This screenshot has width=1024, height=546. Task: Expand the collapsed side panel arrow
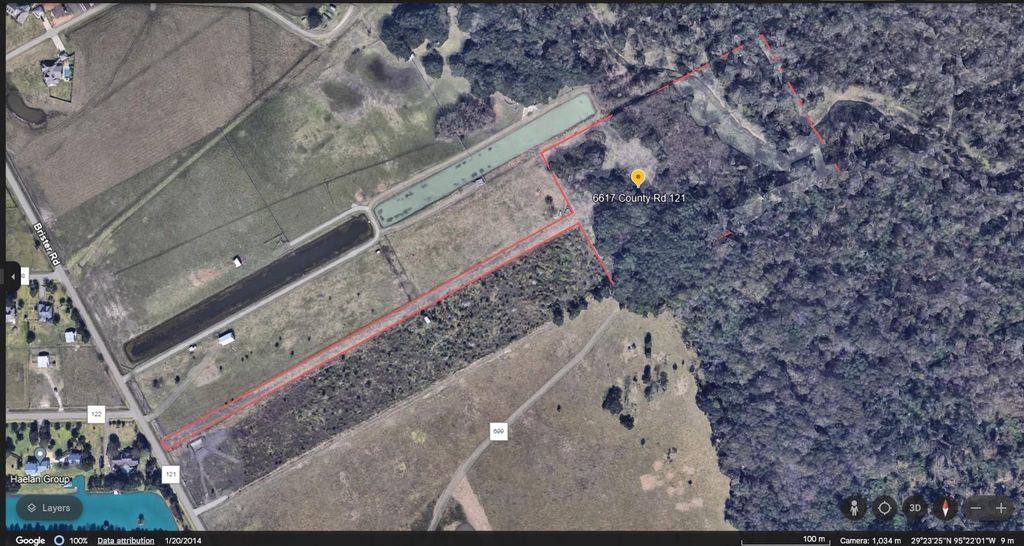[x=13, y=275]
